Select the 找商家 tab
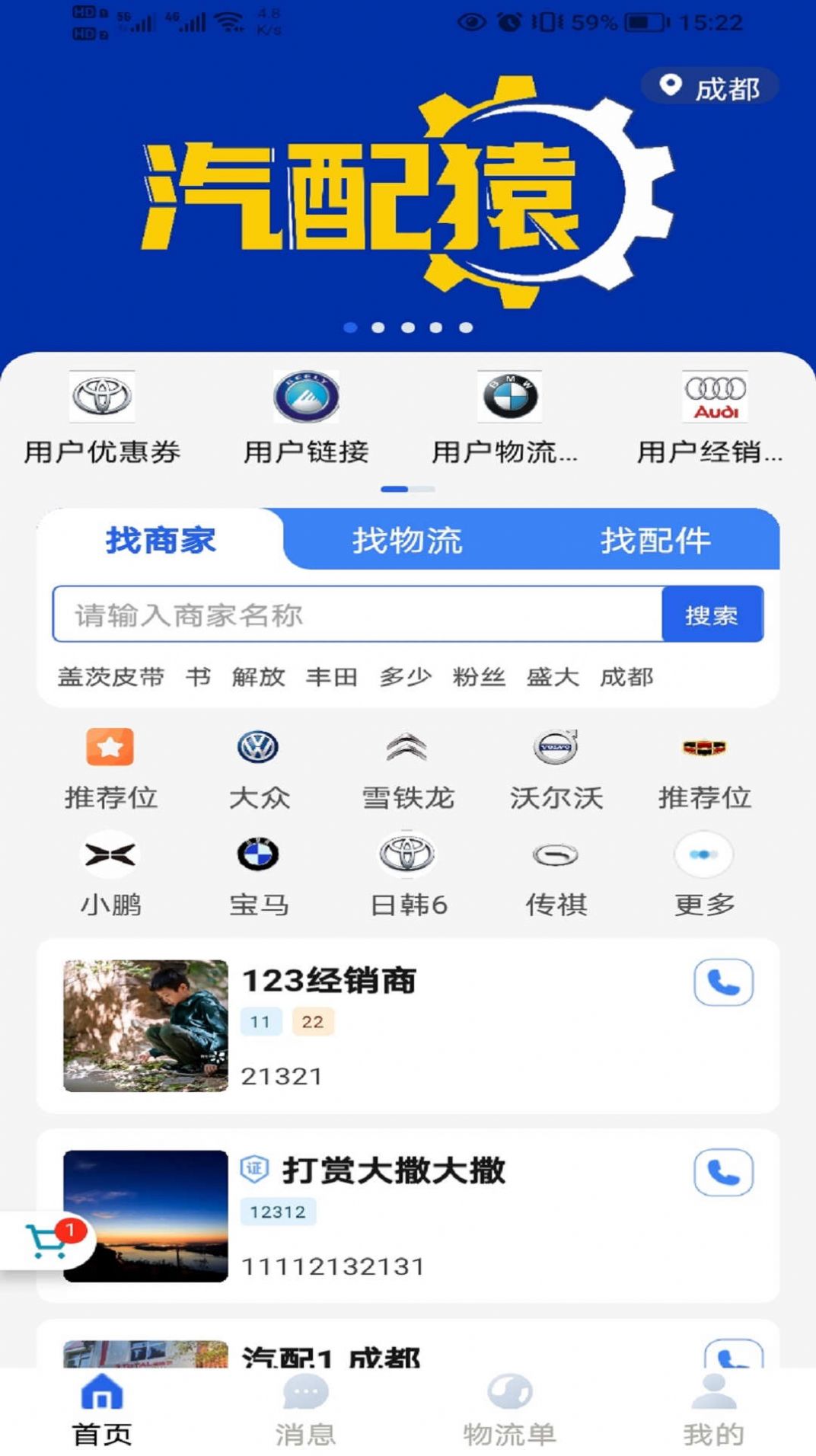The width and height of the screenshot is (816, 1456). (x=161, y=541)
